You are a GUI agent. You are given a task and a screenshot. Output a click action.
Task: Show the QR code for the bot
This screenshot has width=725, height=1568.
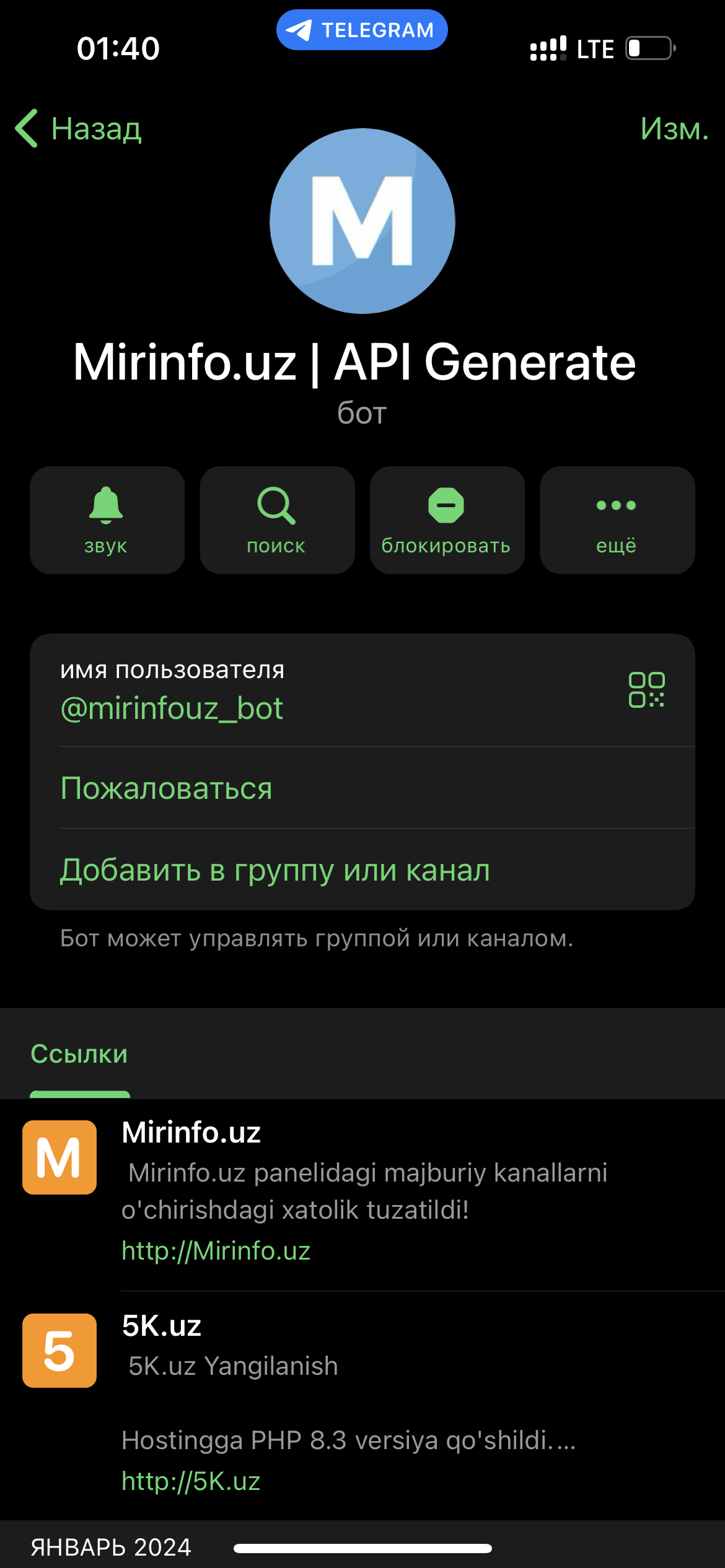pyautogui.click(x=646, y=688)
